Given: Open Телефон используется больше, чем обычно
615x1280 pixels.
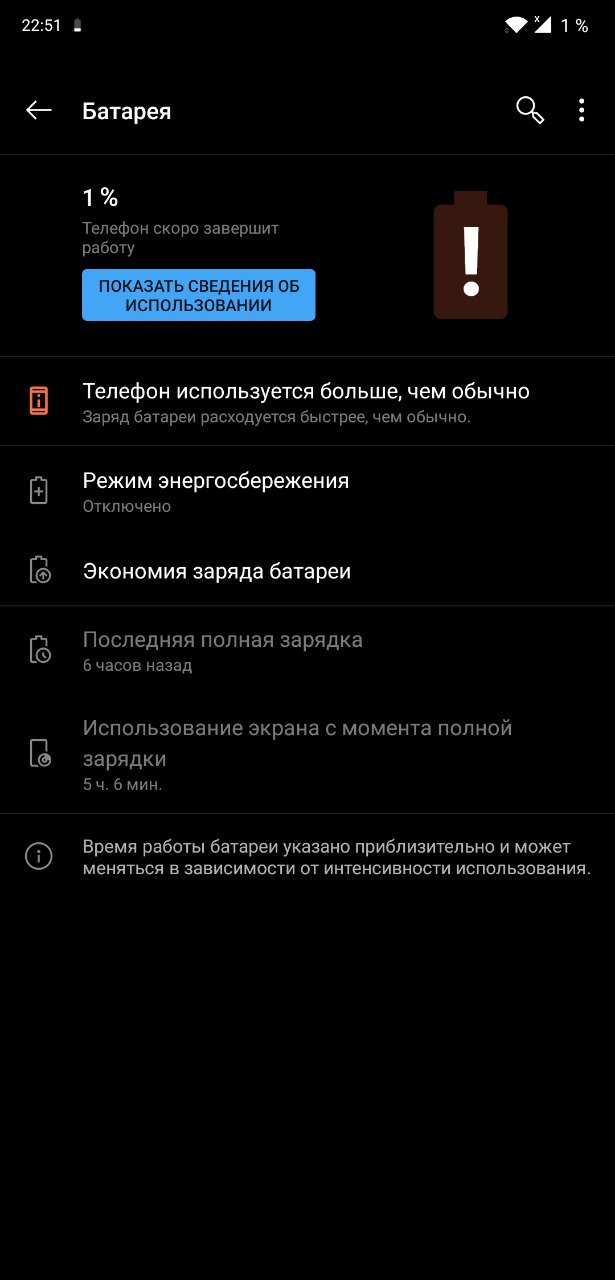Looking at the screenshot, I should [305, 401].
